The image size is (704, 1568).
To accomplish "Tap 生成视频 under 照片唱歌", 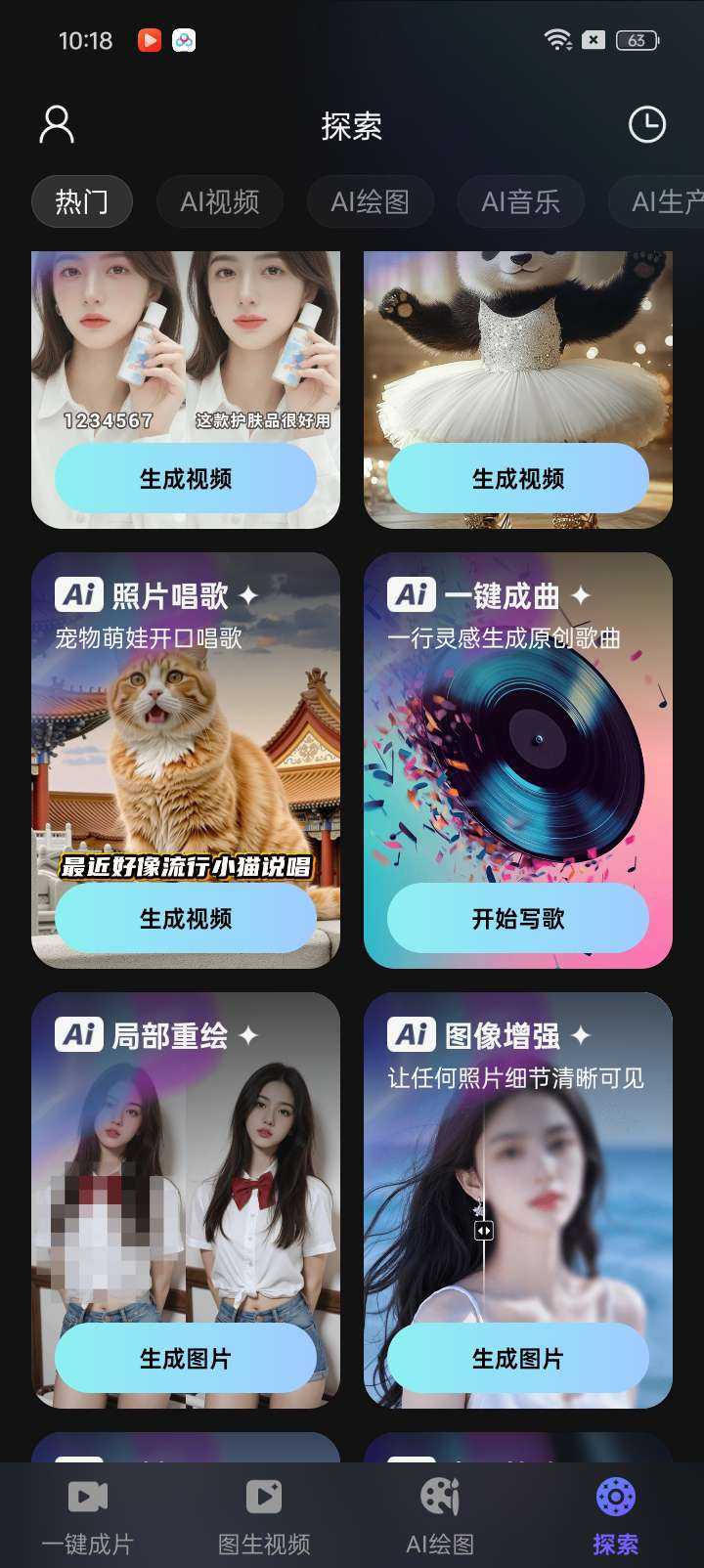I will click(x=186, y=918).
